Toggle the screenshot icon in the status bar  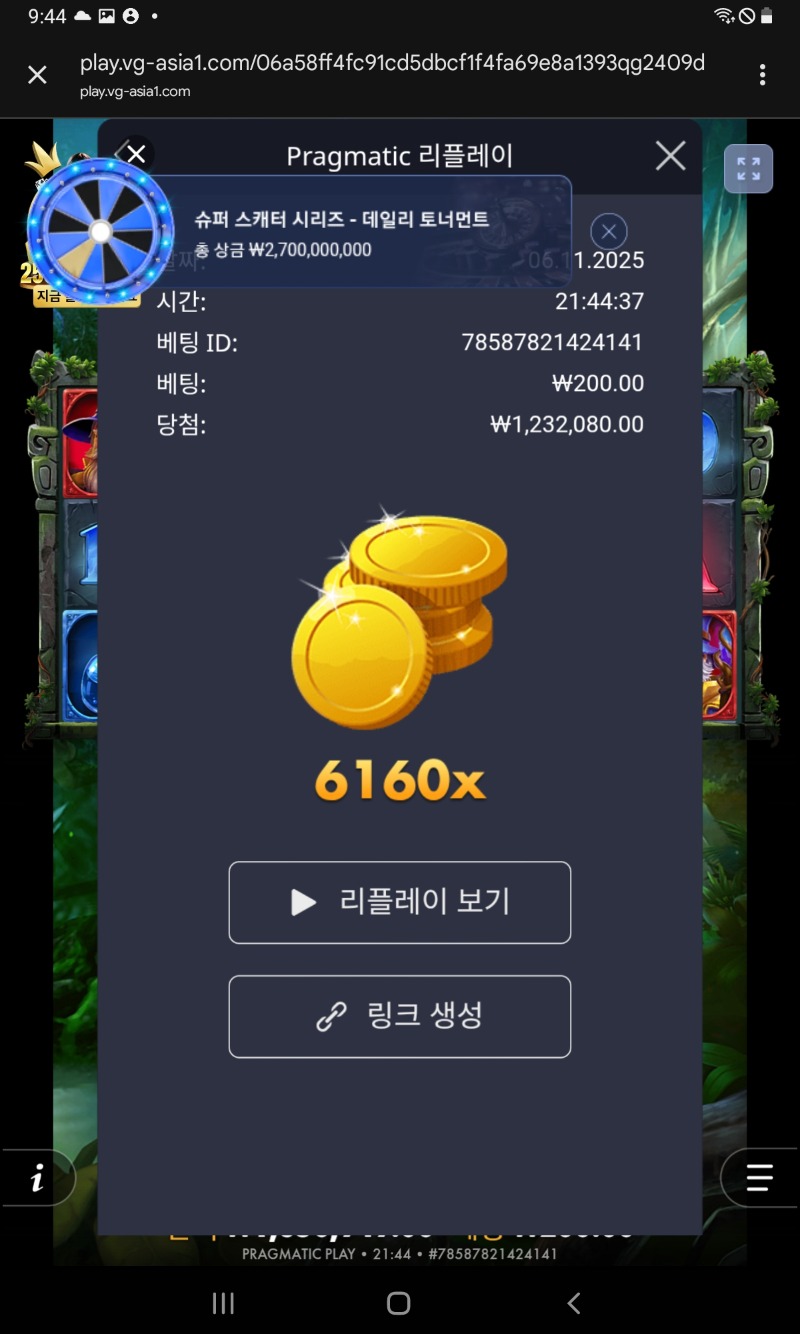tap(108, 16)
